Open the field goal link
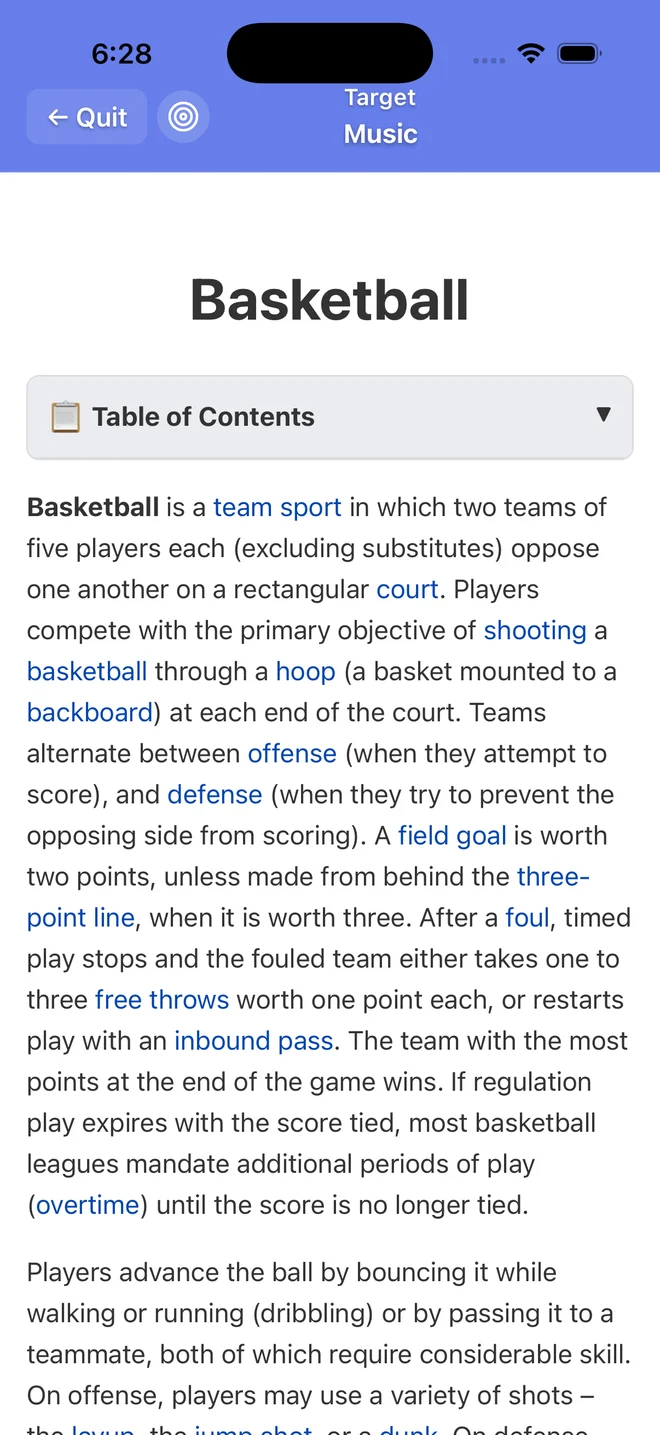The width and height of the screenshot is (660, 1435). 452,835
